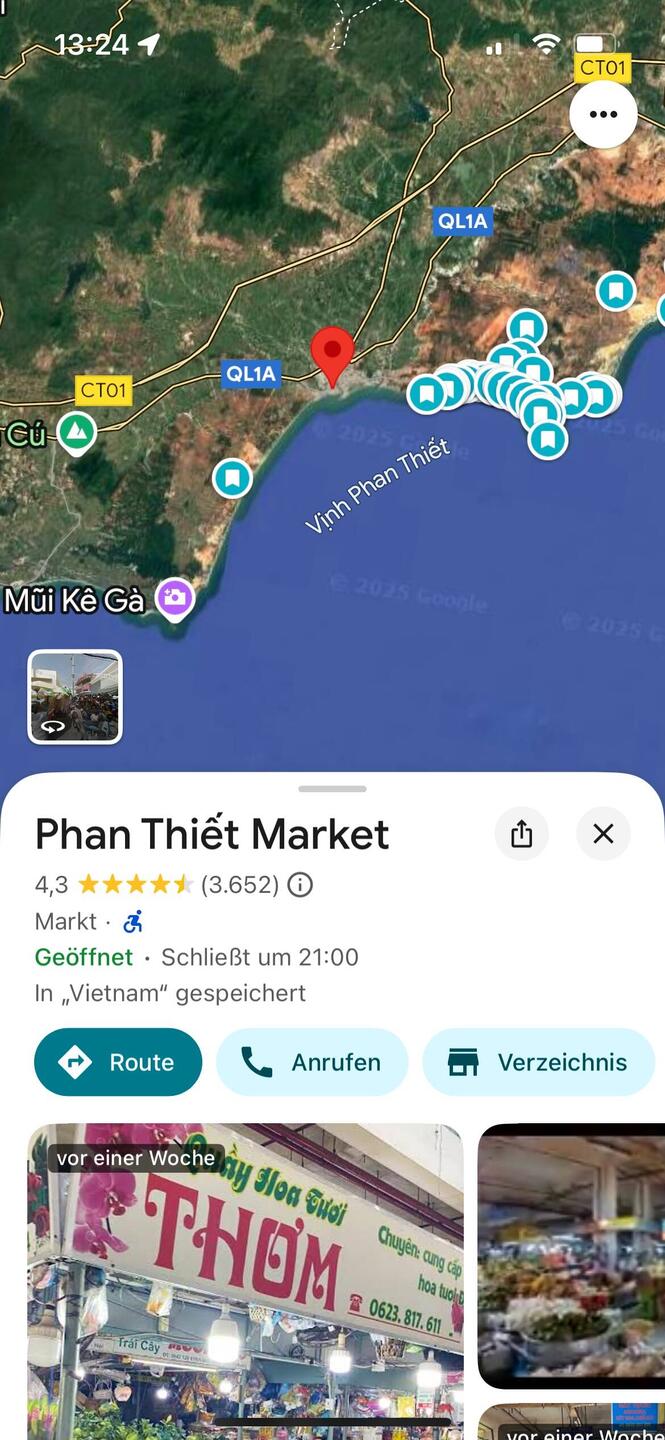Open the three-dot overflow menu
The width and height of the screenshot is (665, 1440).
pyautogui.click(x=603, y=114)
